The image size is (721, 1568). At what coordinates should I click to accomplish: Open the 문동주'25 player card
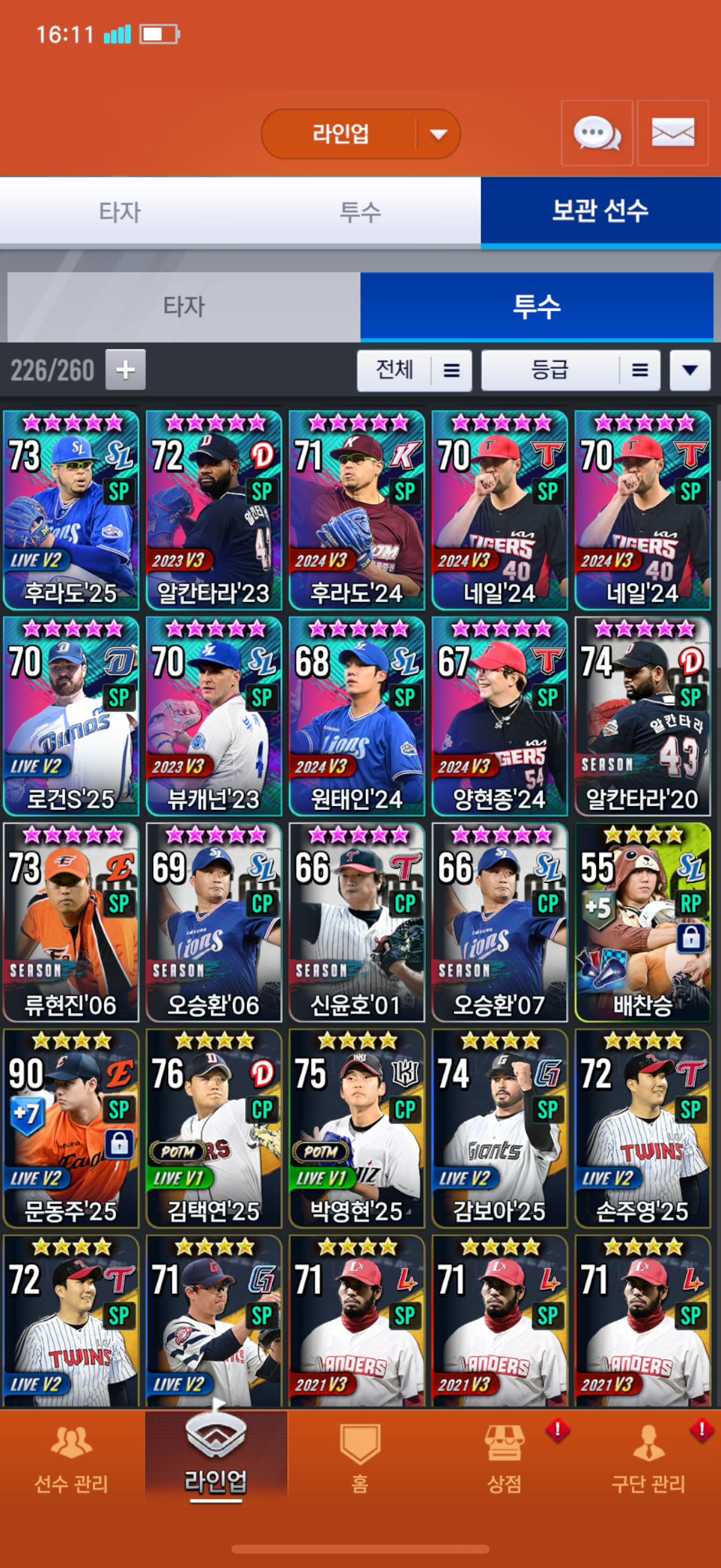pos(71,1128)
